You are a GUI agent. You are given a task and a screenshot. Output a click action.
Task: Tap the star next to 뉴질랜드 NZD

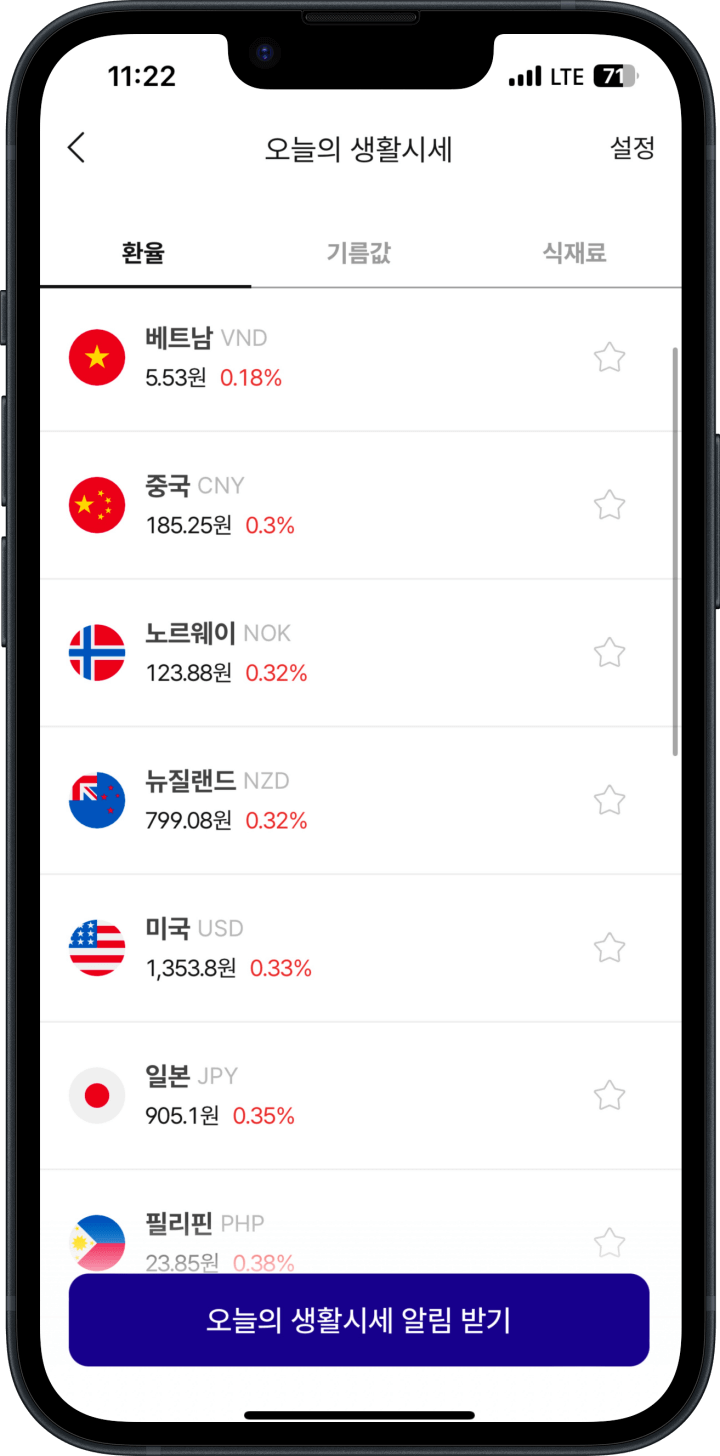point(609,800)
